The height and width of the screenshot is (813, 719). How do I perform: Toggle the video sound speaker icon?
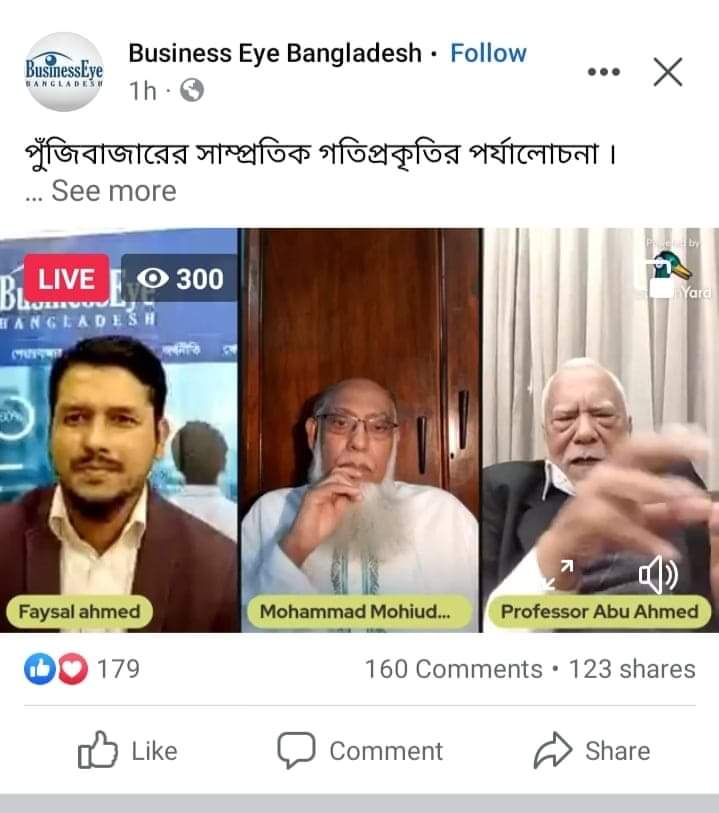coord(658,574)
